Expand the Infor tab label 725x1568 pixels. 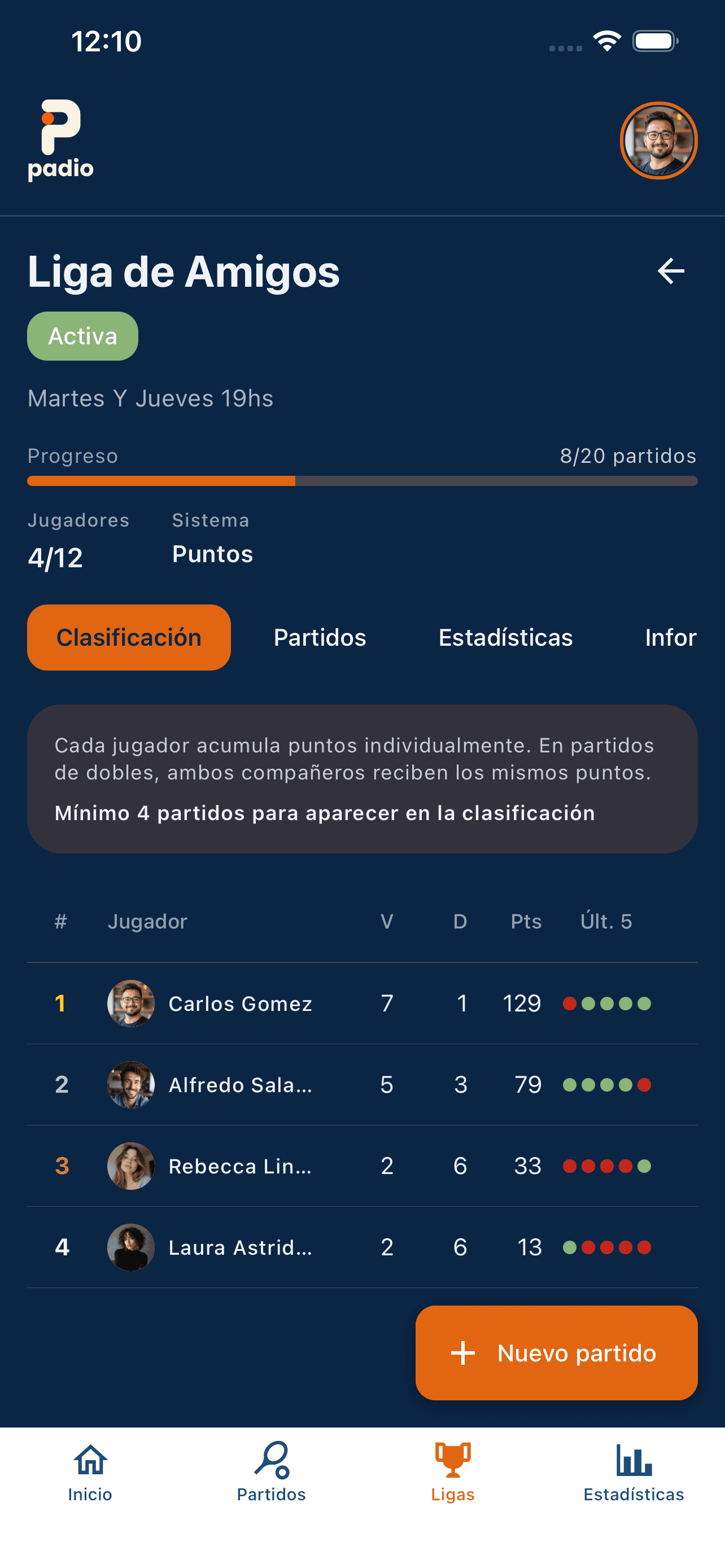[x=671, y=637]
